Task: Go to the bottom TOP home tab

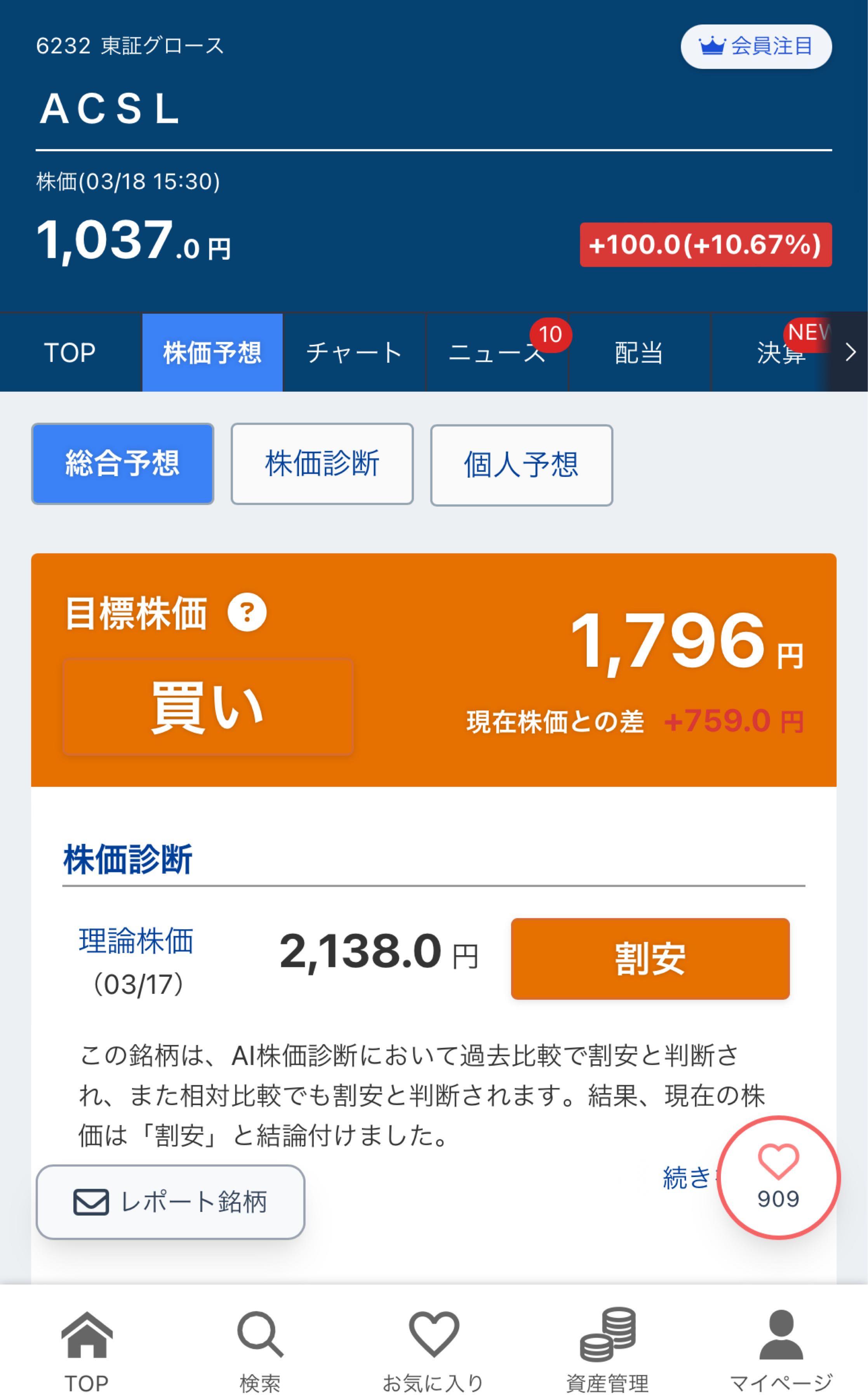Action: 87,1352
